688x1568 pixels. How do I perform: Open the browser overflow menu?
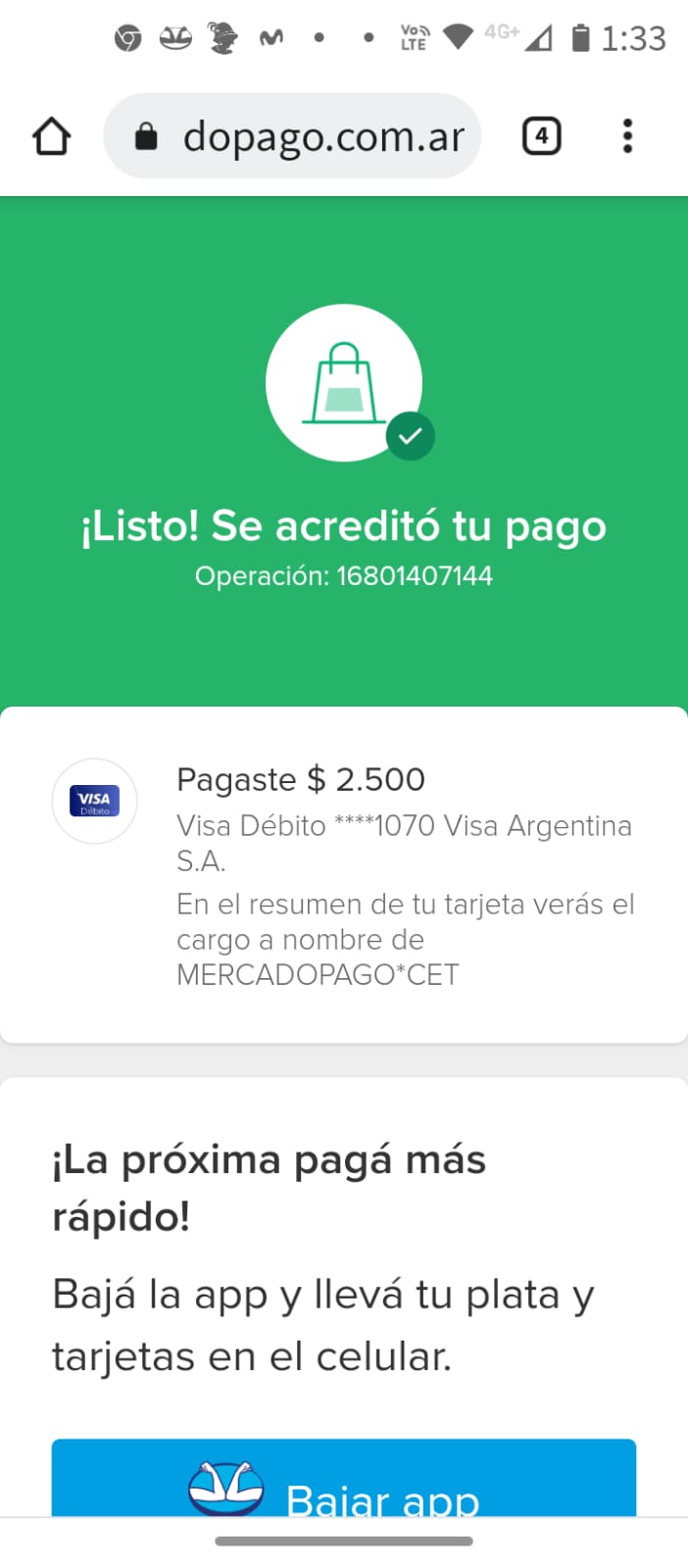627,136
